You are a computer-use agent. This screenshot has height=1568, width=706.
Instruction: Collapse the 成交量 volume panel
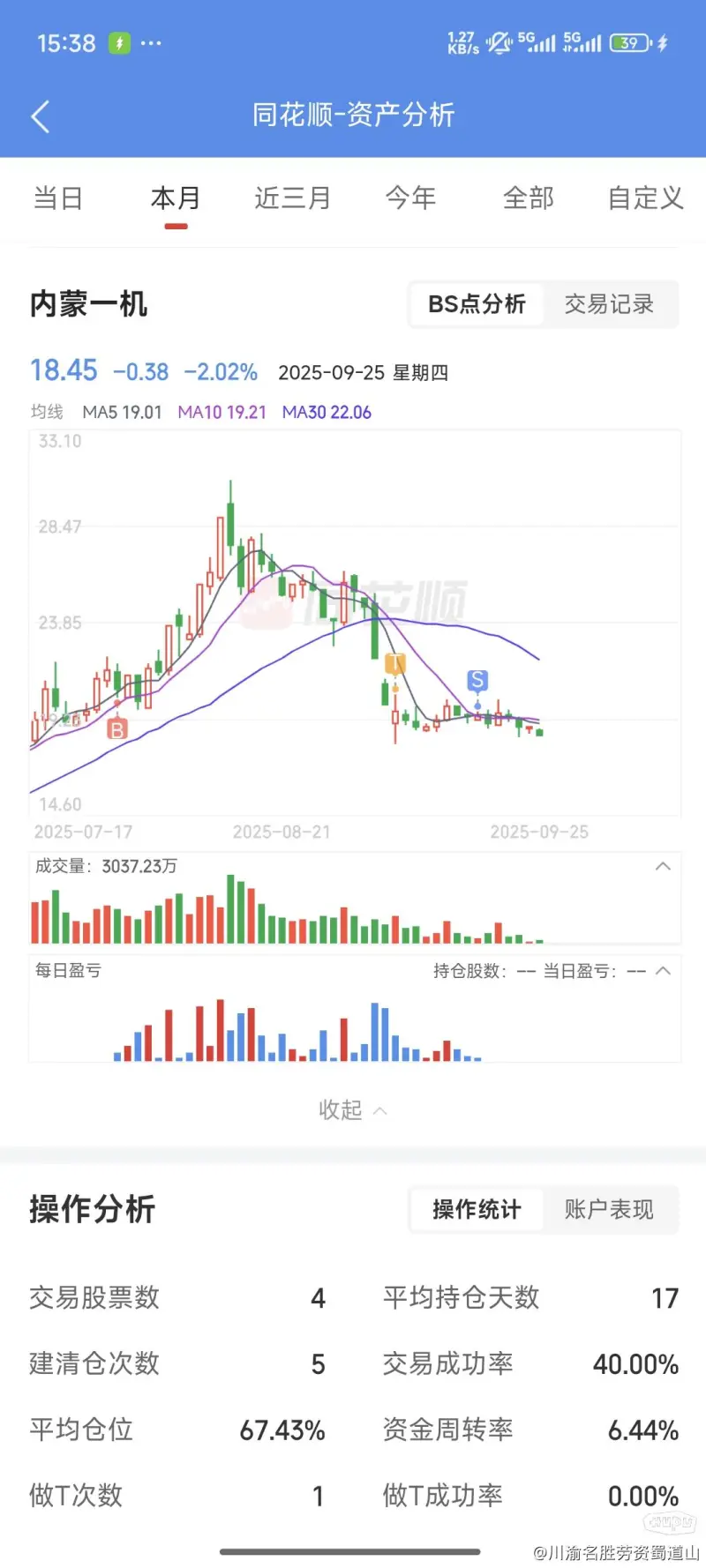click(x=663, y=866)
